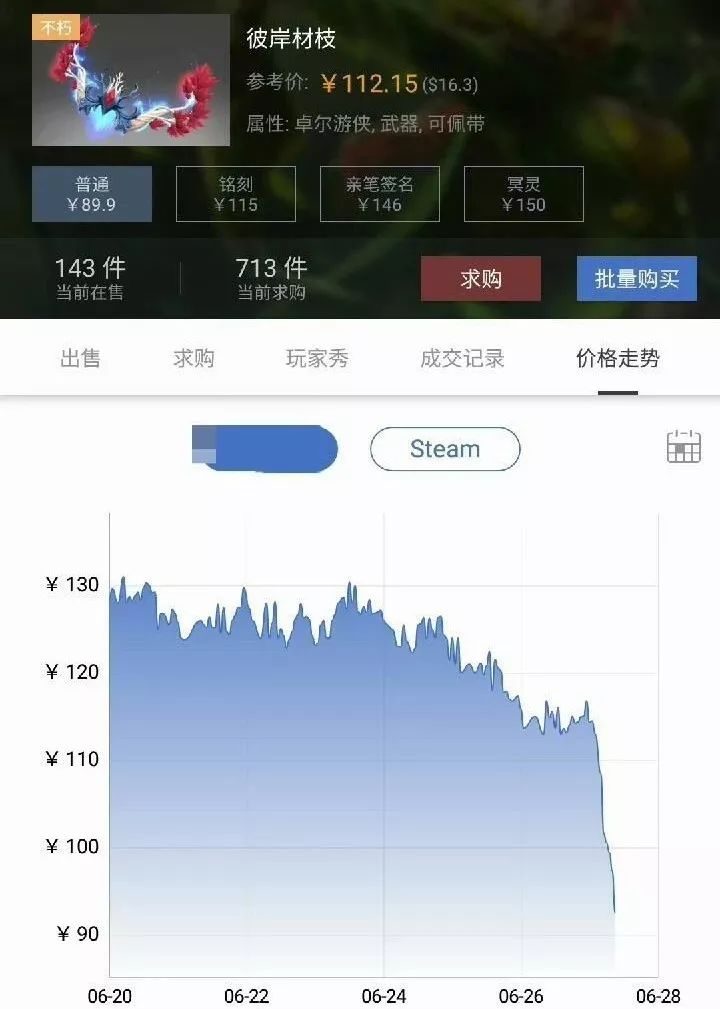This screenshot has width=720, height=1009.
Task: Open 批量购买 bulk purchase
Action: (636, 279)
